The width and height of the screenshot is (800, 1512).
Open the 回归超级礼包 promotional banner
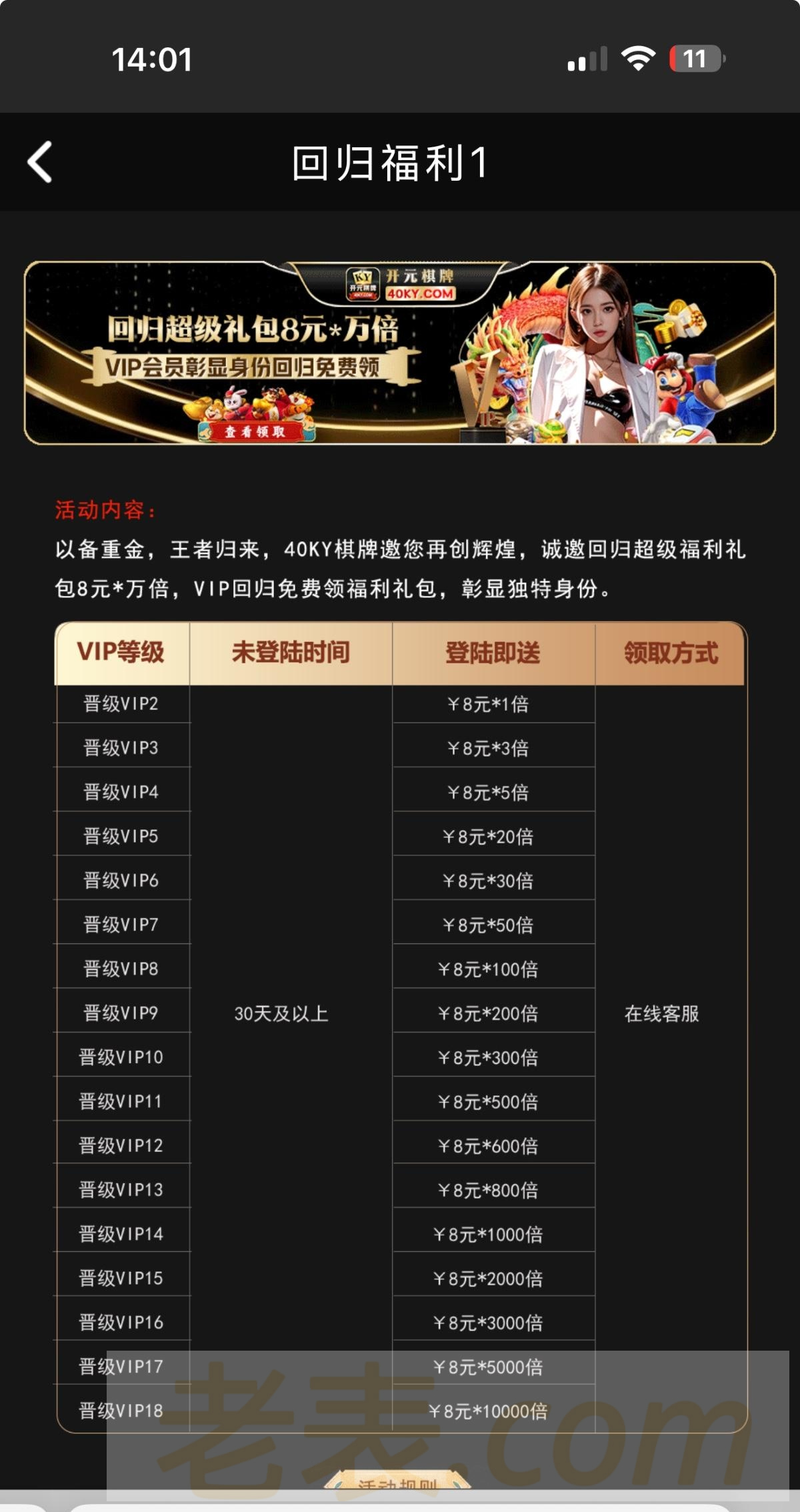(399, 353)
